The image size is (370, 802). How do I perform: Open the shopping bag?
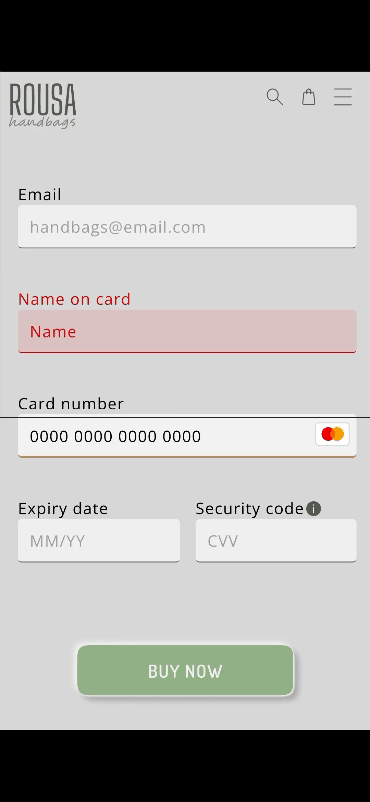click(x=309, y=97)
